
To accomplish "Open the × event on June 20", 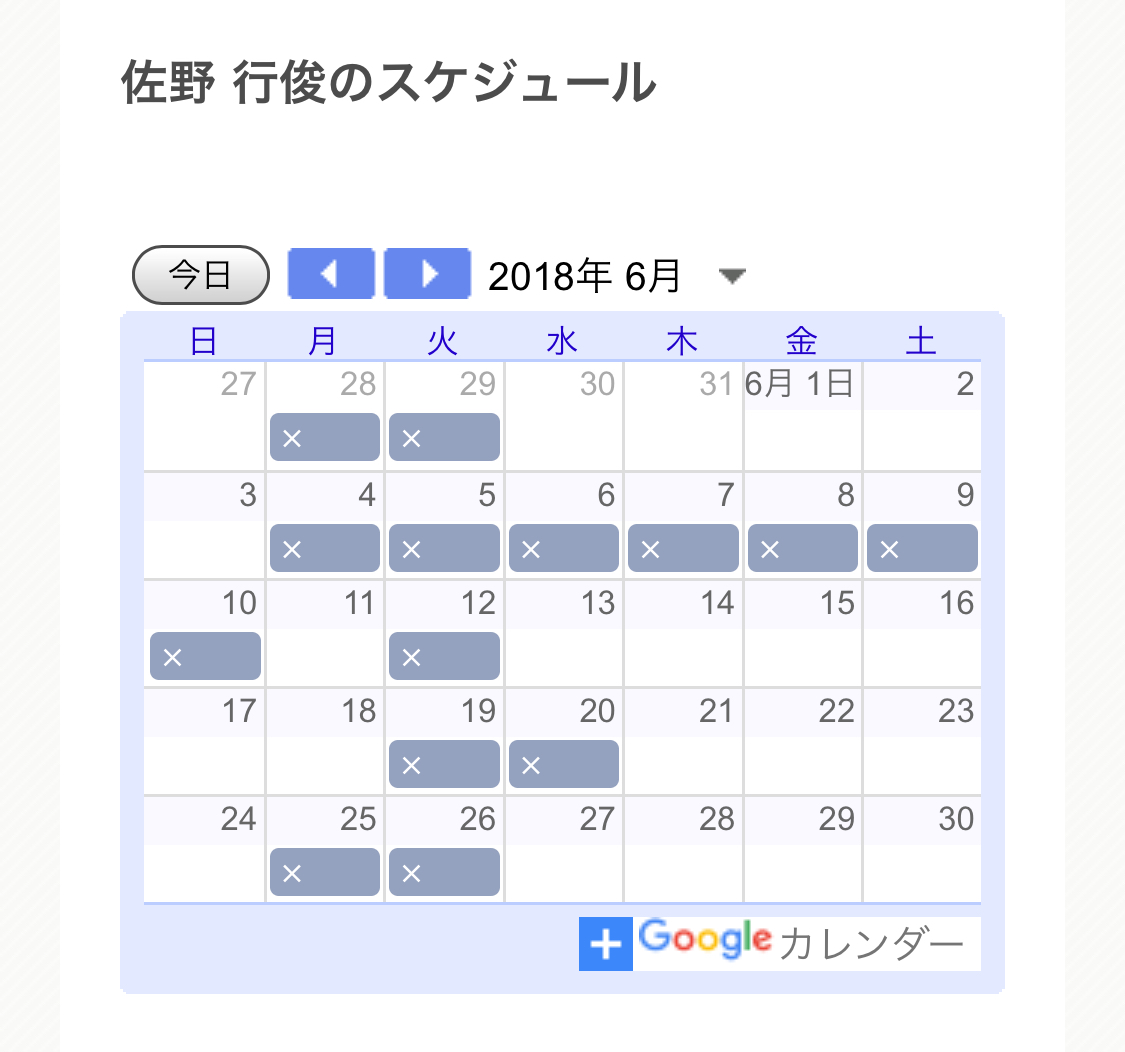I will tap(564, 764).
